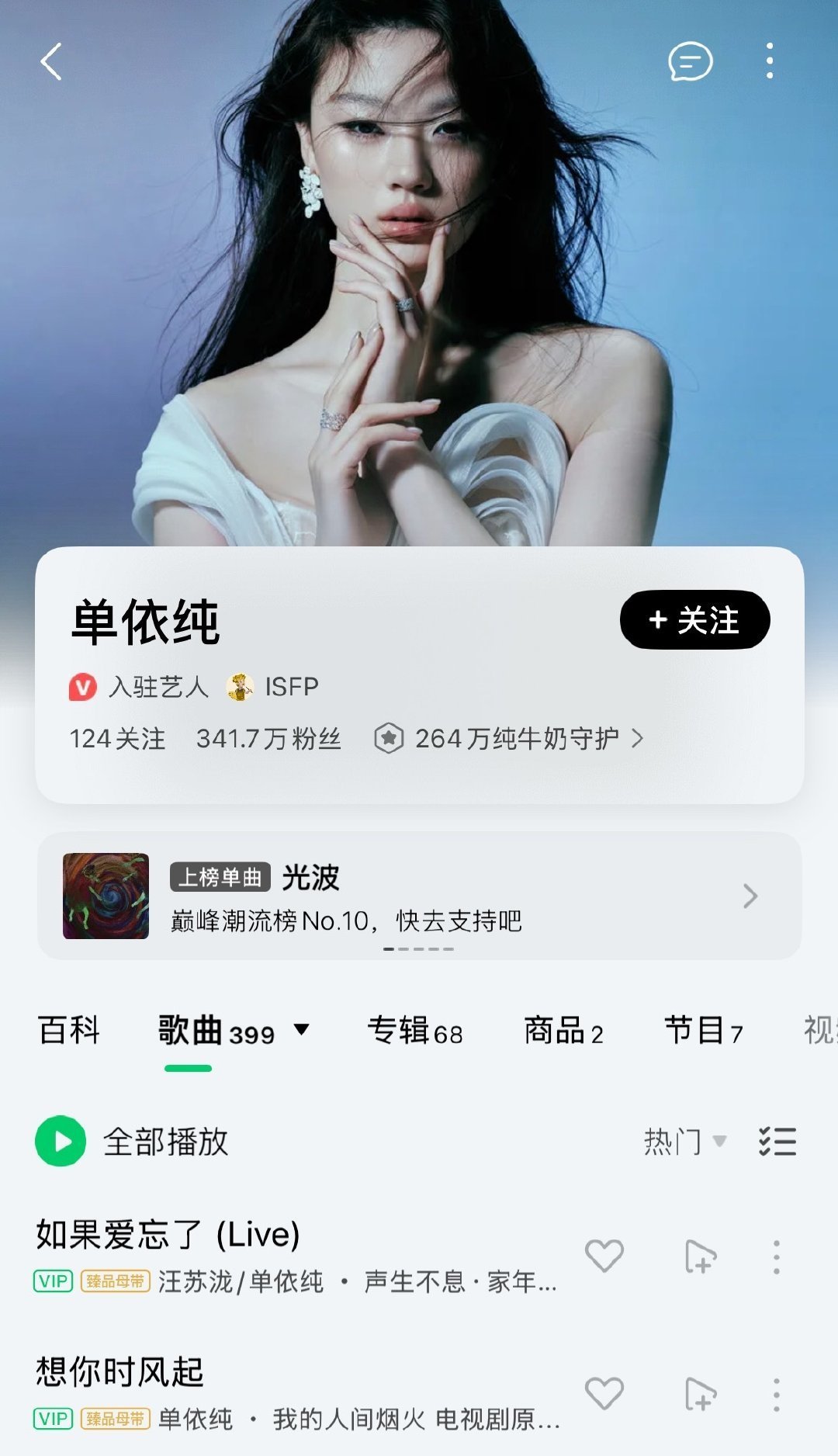Open the comments bubble icon

click(689, 62)
